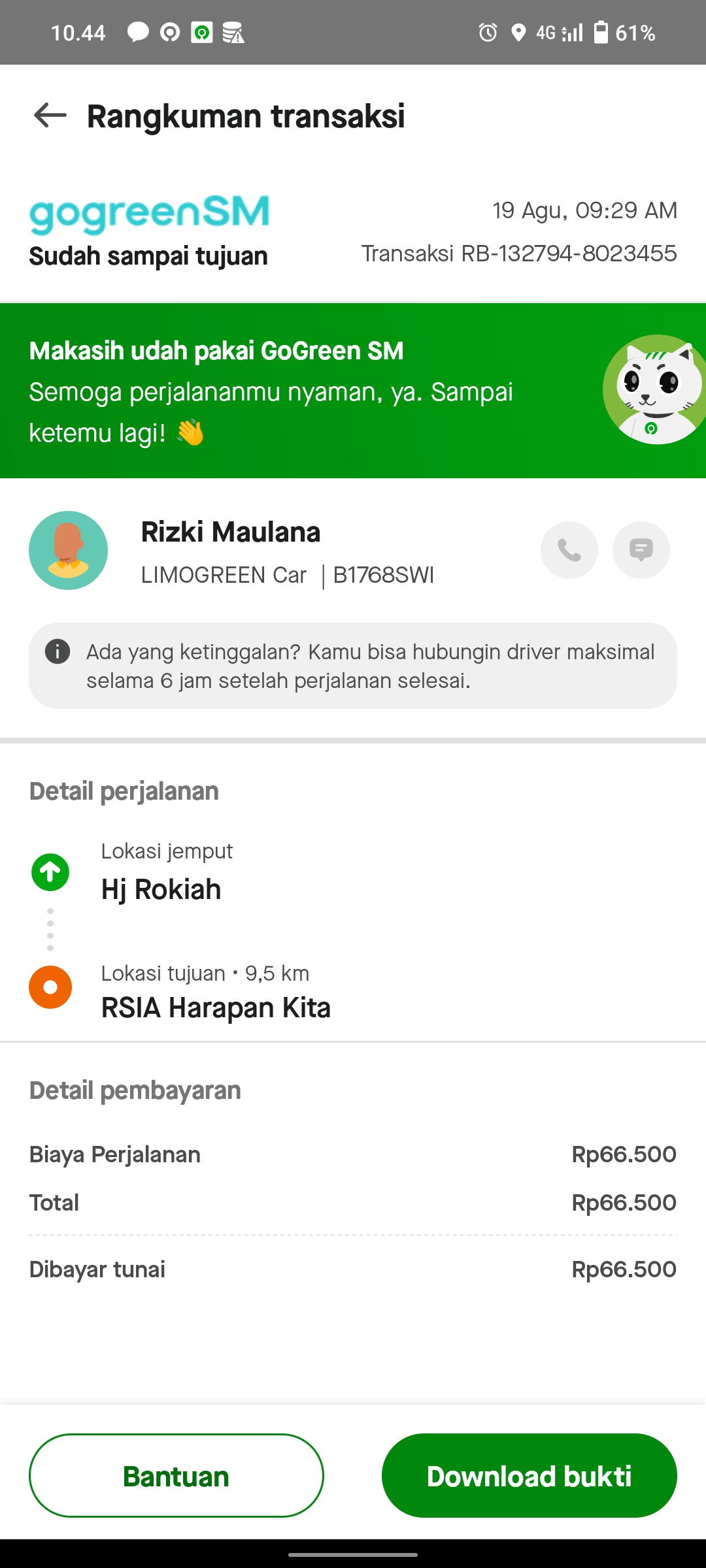This screenshot has width=706, height=1568.
Task: Open chat with driver Rizki Maulana
Action: coord(641,550)
